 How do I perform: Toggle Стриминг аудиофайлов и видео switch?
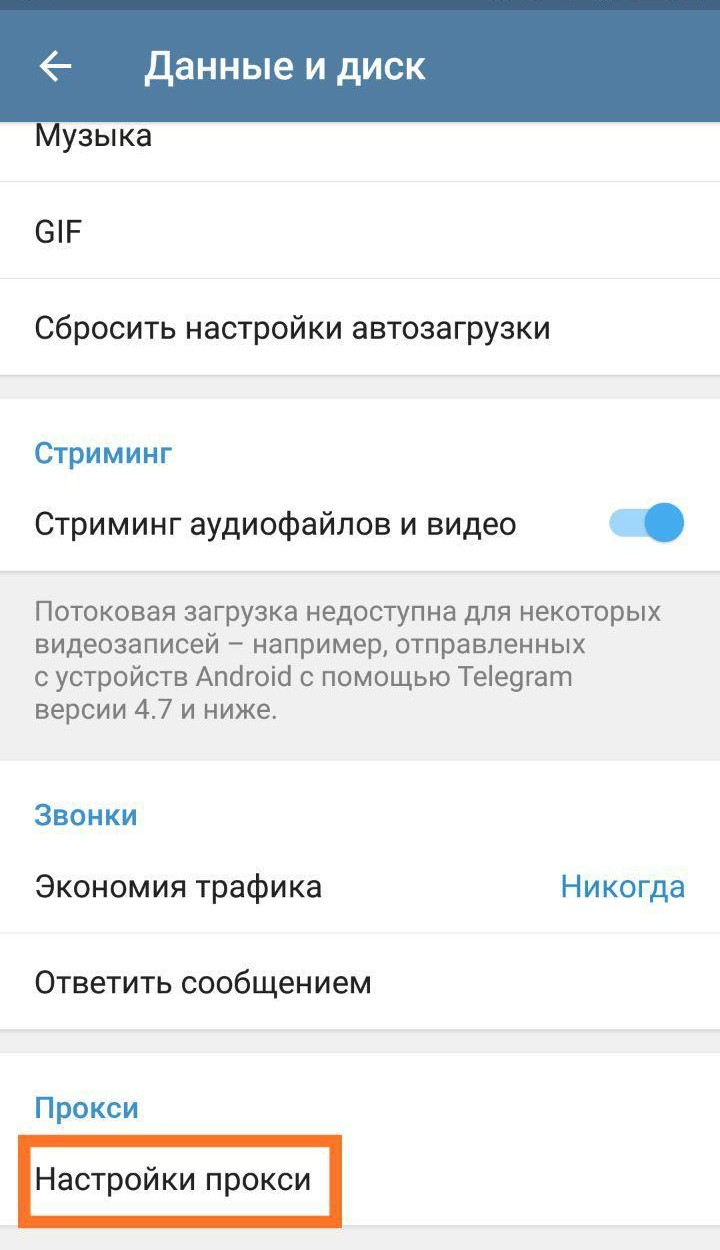tap(647, 523)
